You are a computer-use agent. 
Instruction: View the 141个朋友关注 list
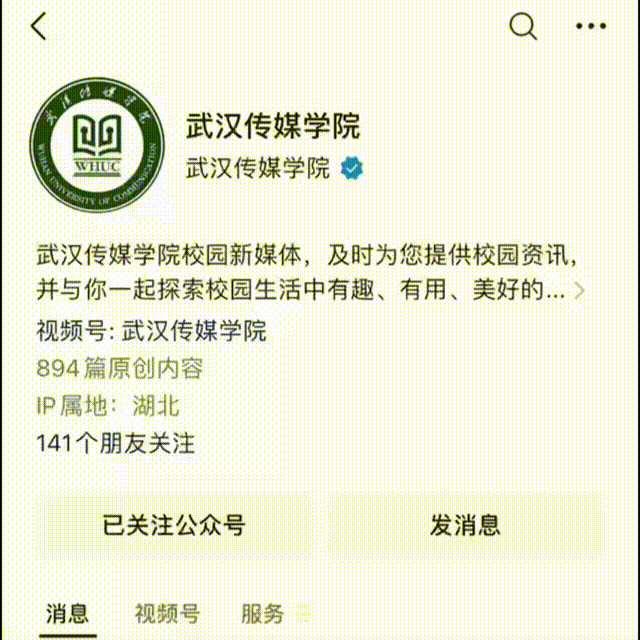[x=115, y=443]
